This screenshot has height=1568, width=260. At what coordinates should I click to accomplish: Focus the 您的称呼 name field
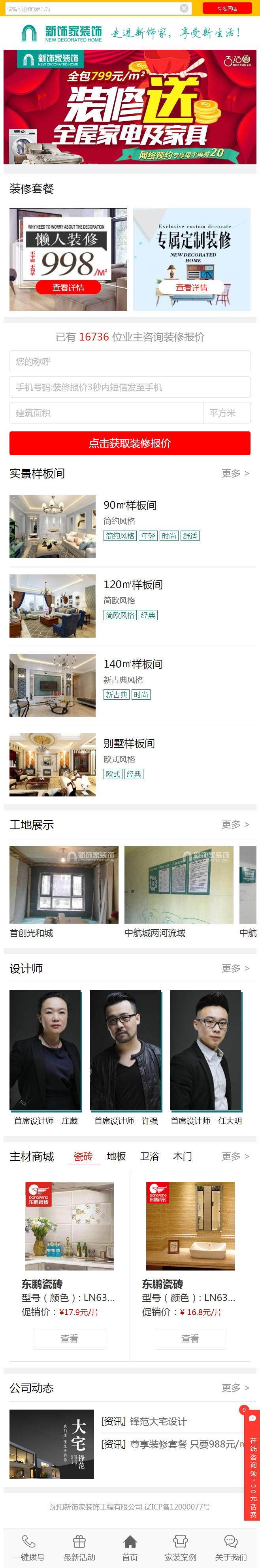pyautogui.click(x=130, y=361)
